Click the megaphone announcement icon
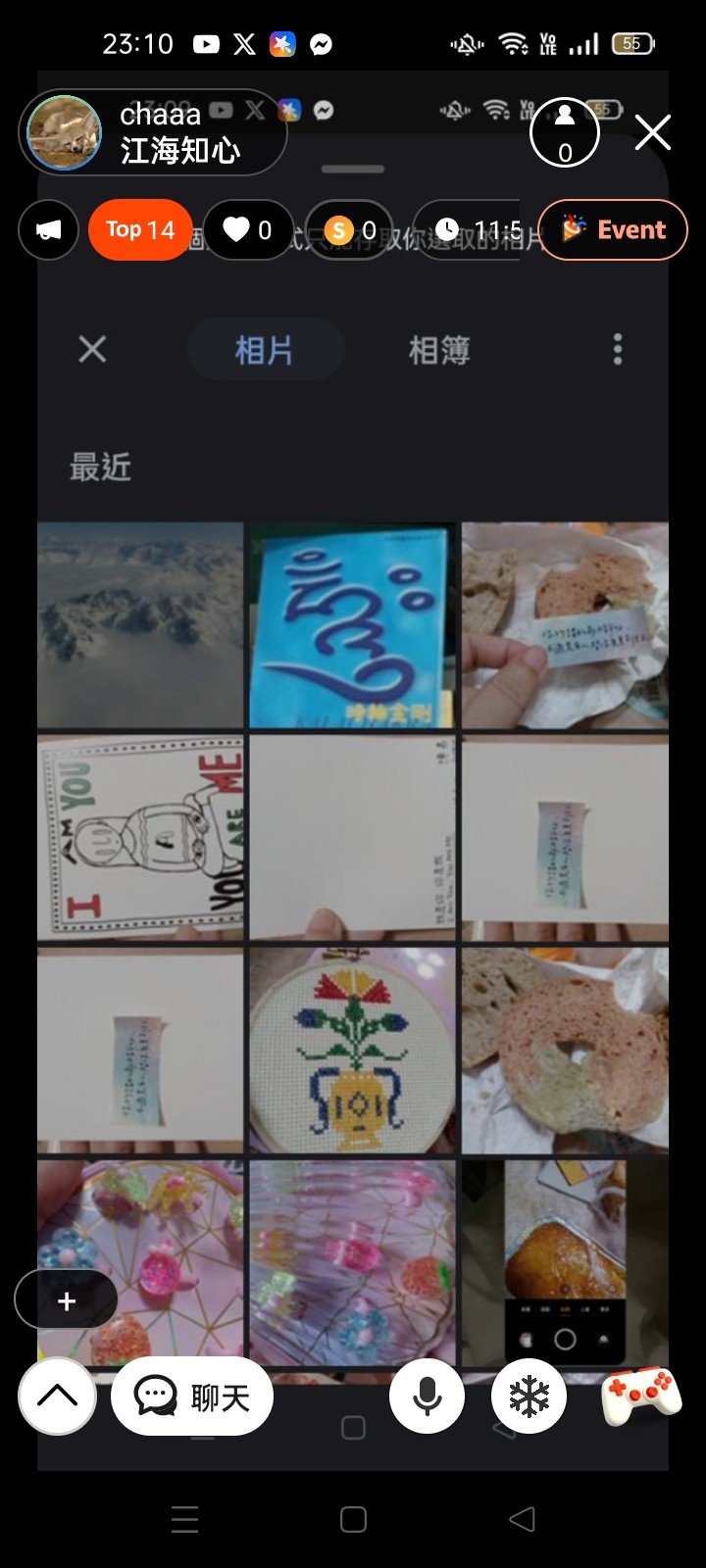This screenshot has height=1568, width=706. [x=48, y=229]
